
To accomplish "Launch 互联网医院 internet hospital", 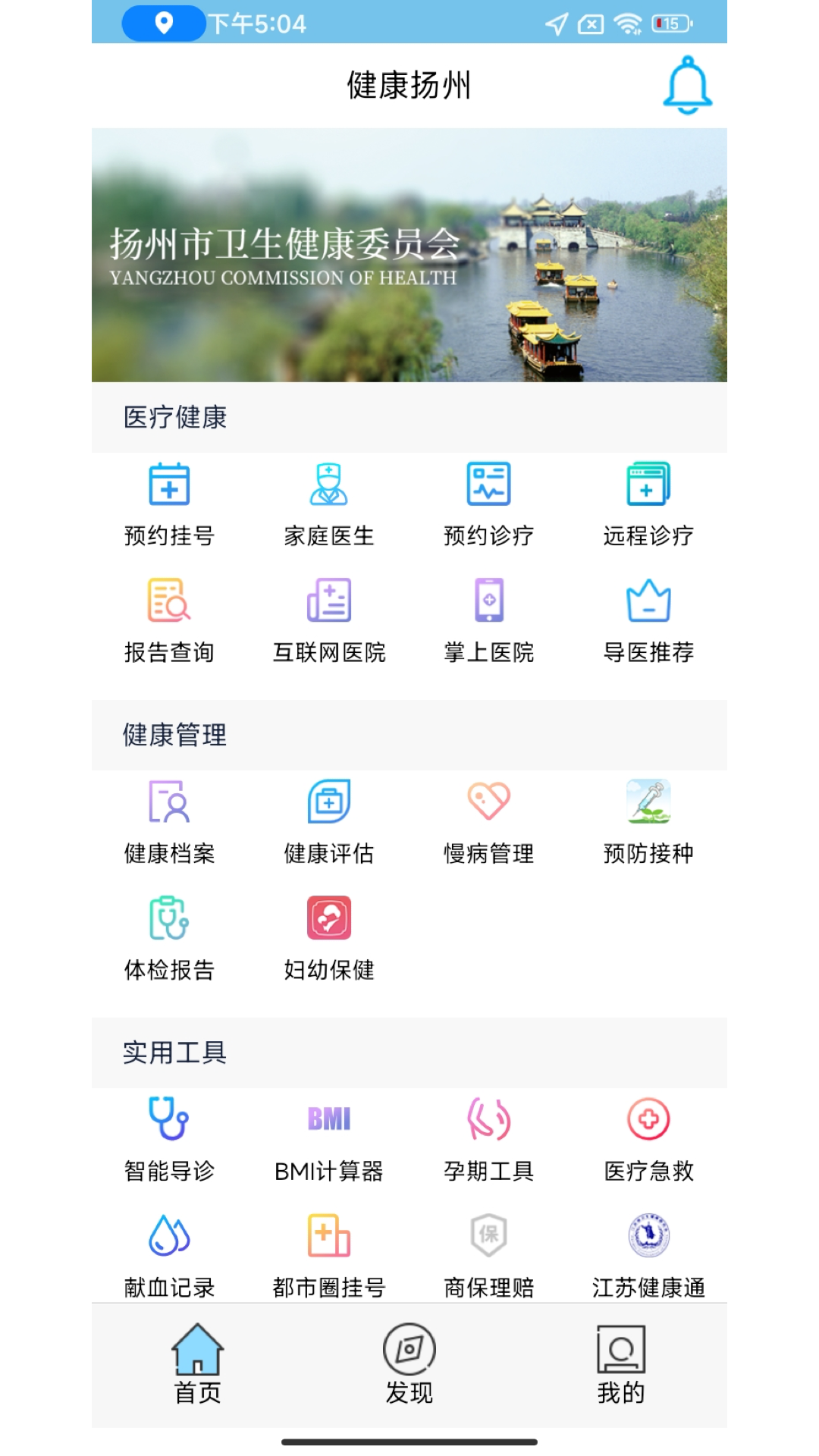I will click(329, 620).
